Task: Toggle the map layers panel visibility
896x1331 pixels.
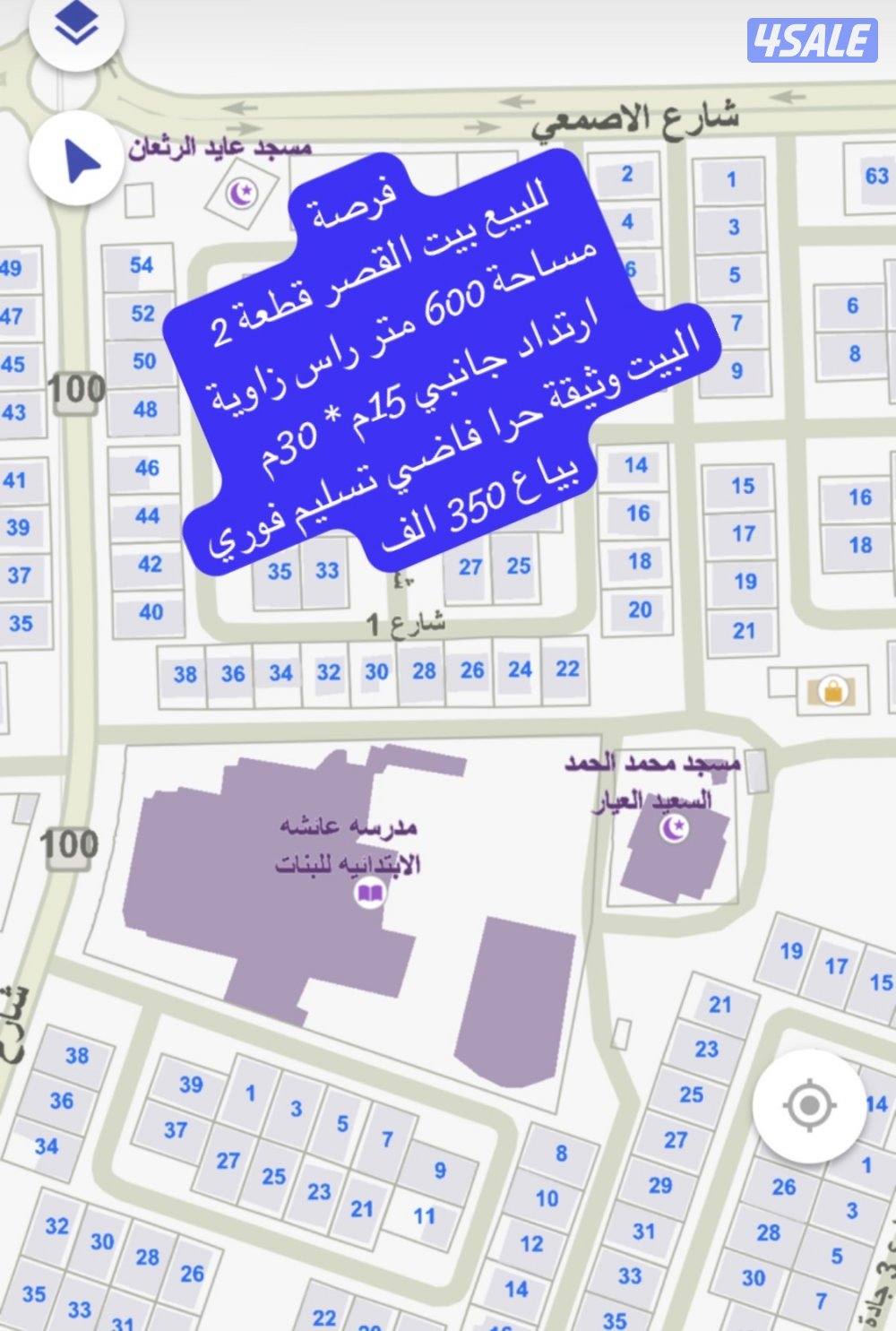Action: (x=76, y=27)
